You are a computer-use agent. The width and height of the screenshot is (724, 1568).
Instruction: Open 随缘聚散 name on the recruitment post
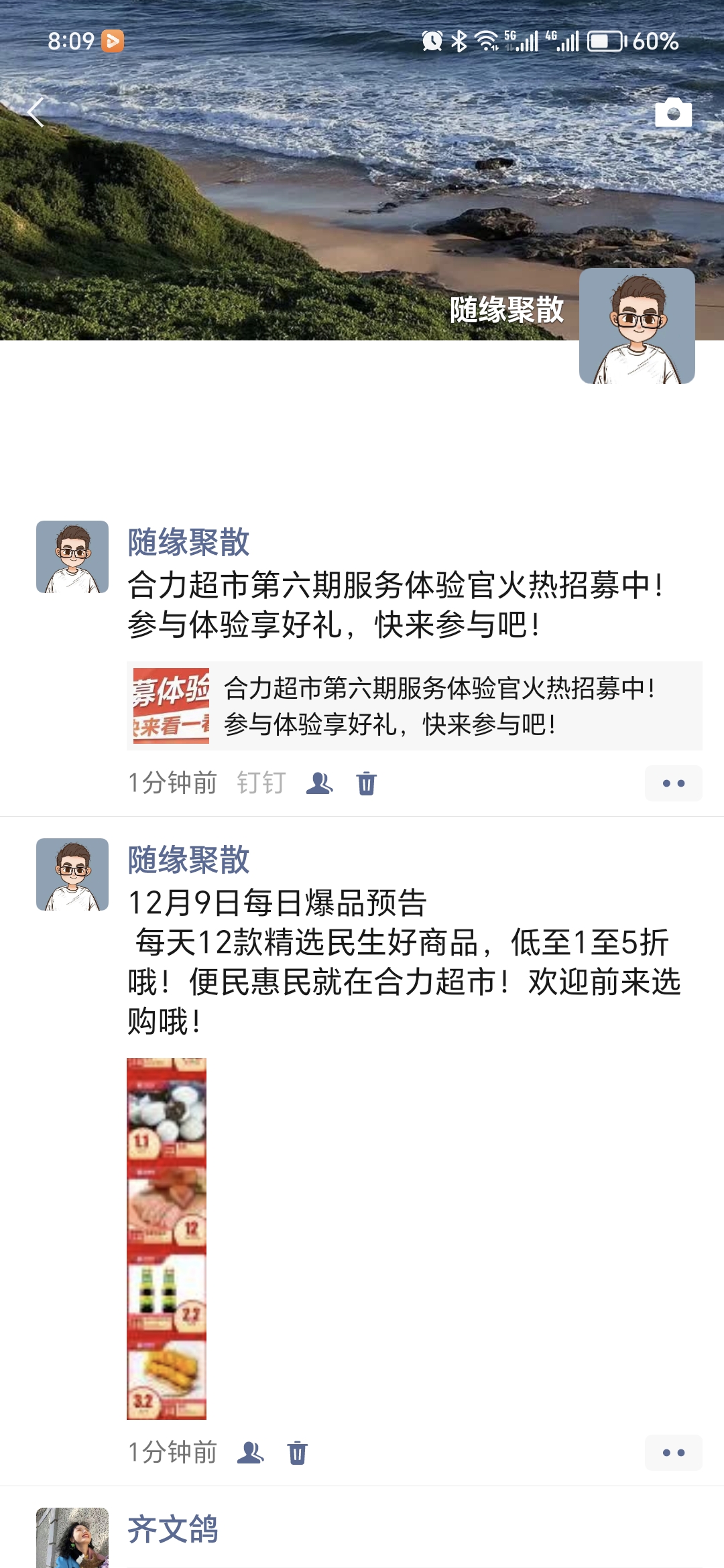tap(188, 542)
